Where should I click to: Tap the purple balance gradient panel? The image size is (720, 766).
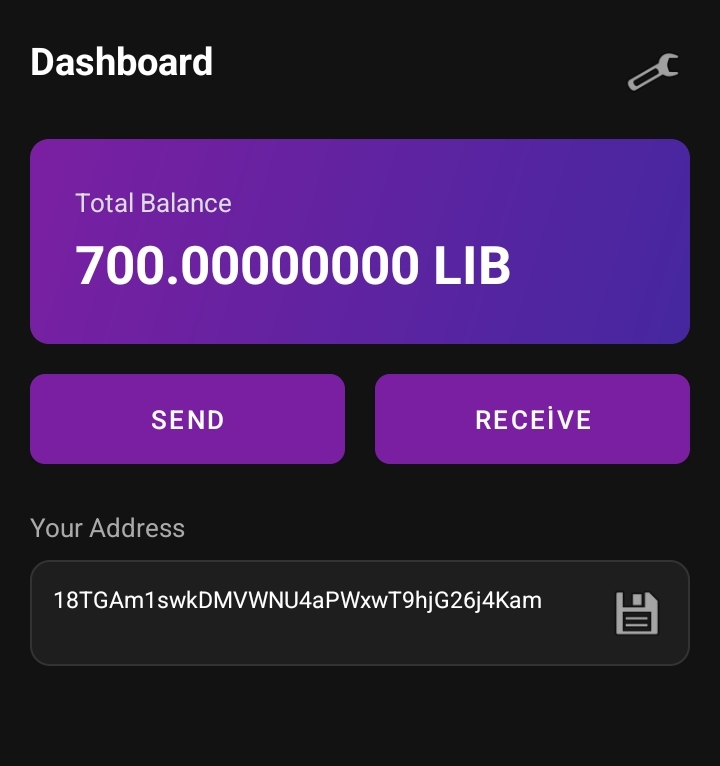coord(360,241)
